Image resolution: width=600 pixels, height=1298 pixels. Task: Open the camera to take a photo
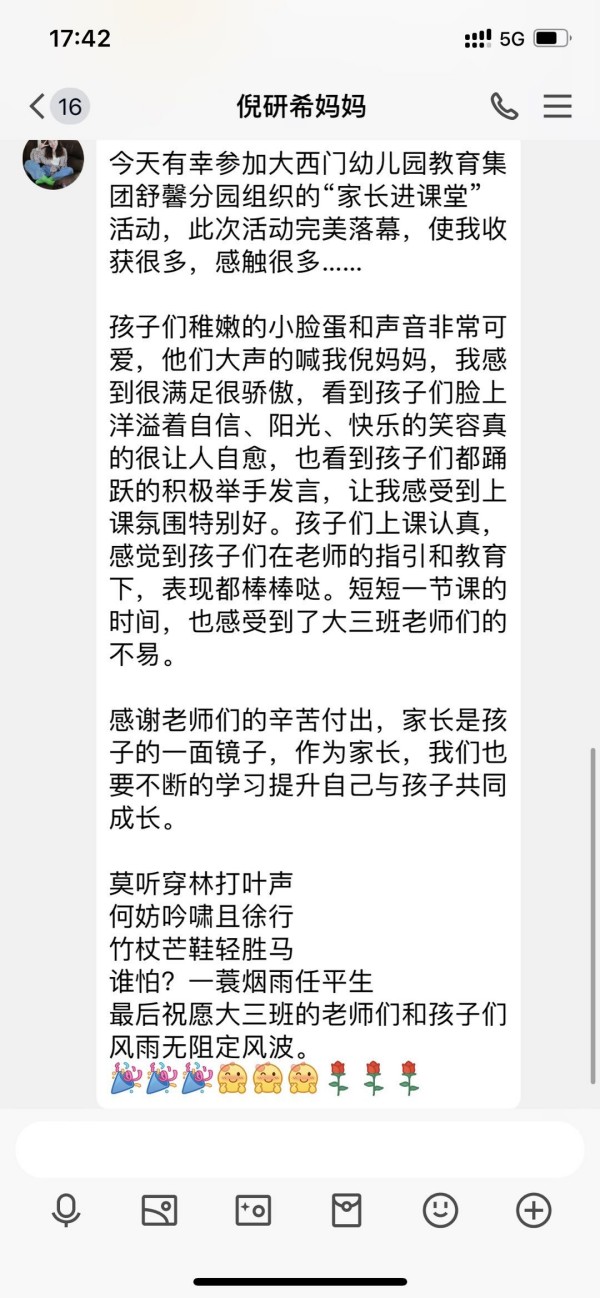(x=253, y=1211)
